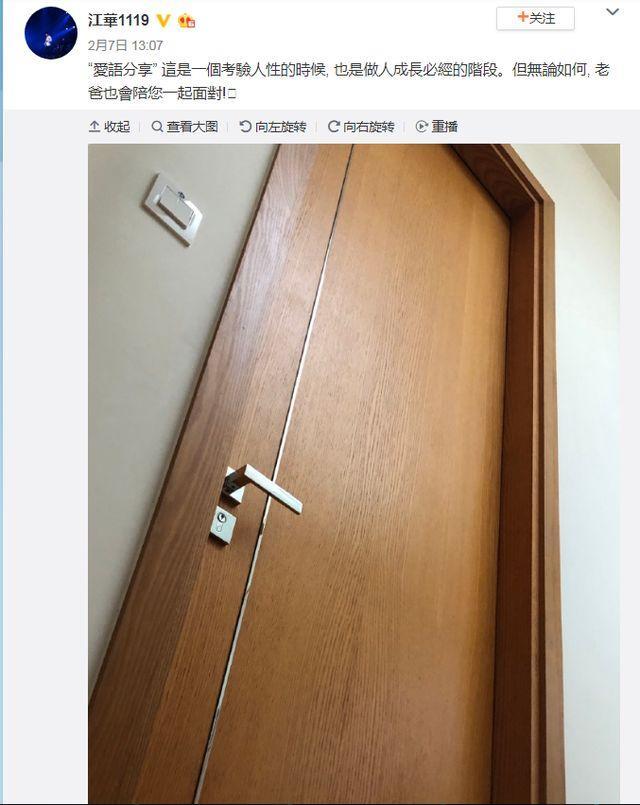
Task: Expand the post options chevron
Action: tap(613, 14)
